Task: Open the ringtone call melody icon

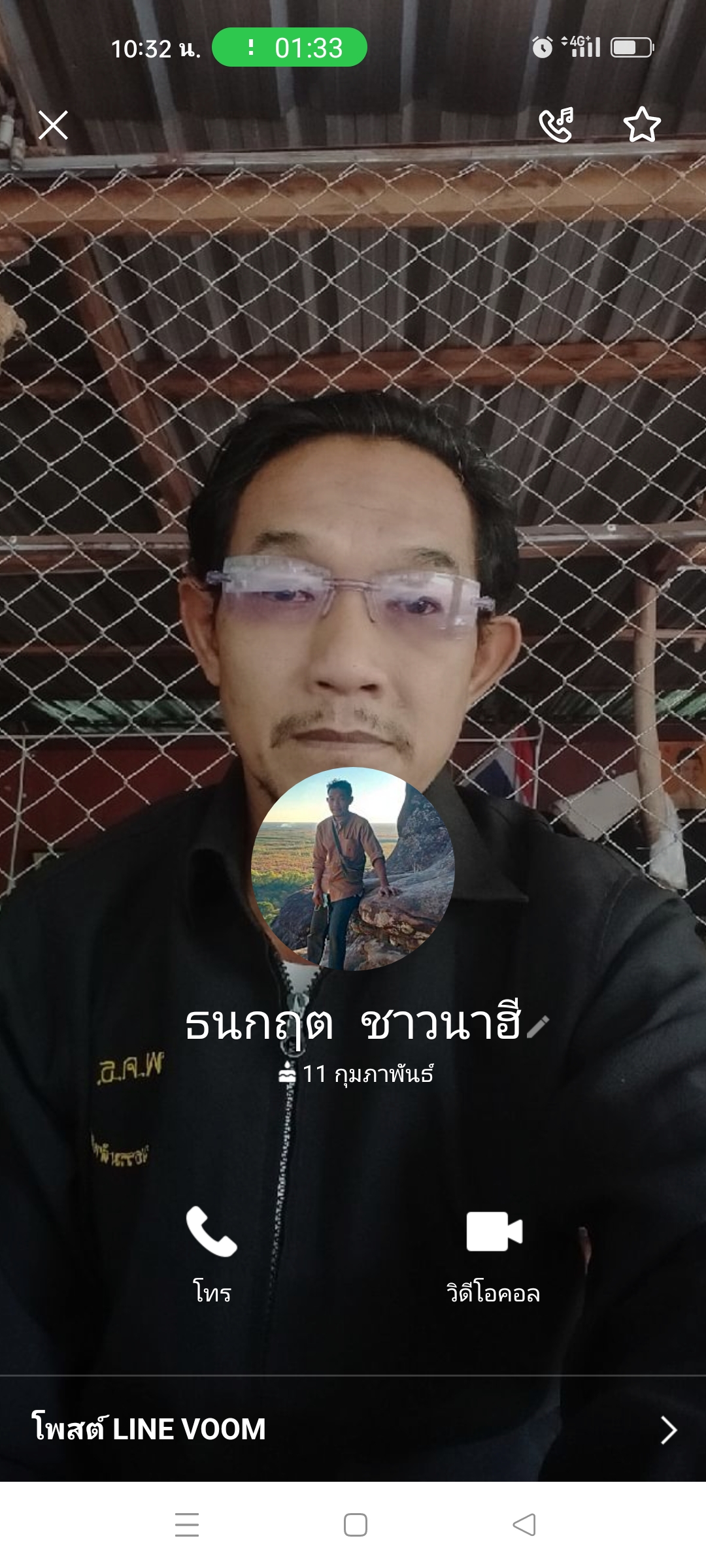Action: point(556,125)
